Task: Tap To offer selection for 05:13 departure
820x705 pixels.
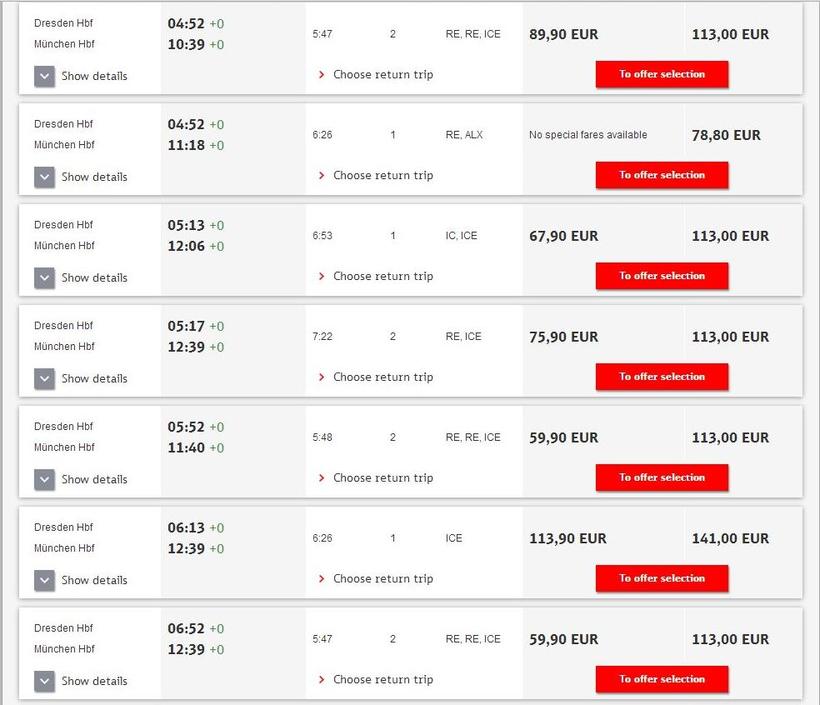Action: tap(661, 276)
